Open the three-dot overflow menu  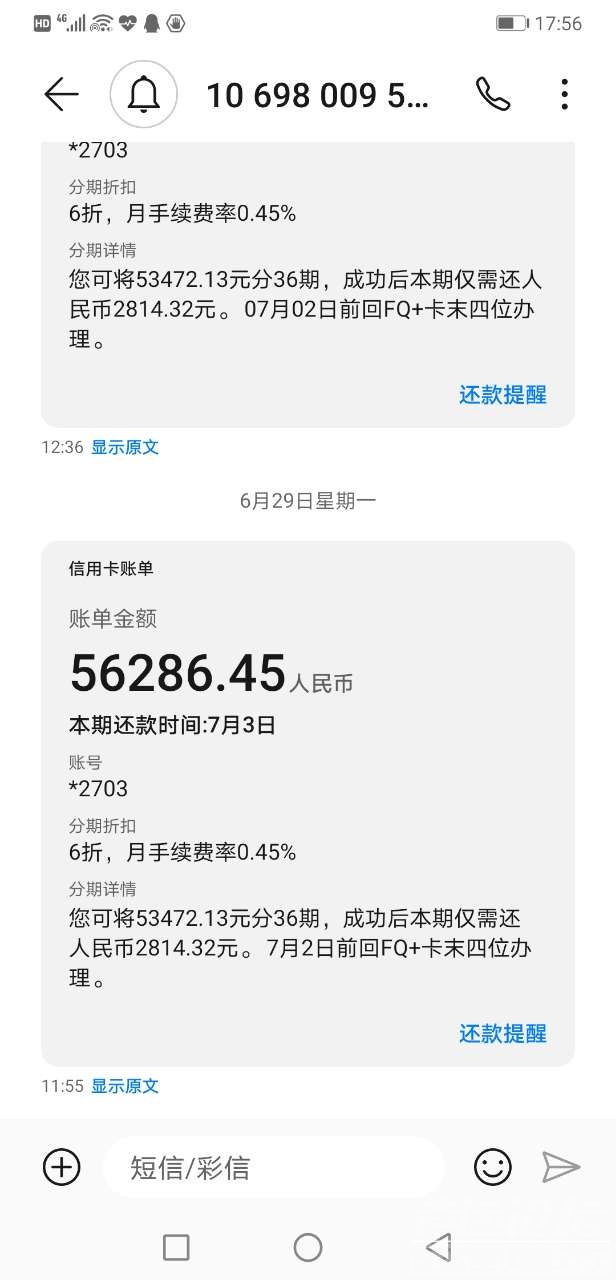(564, 94)
